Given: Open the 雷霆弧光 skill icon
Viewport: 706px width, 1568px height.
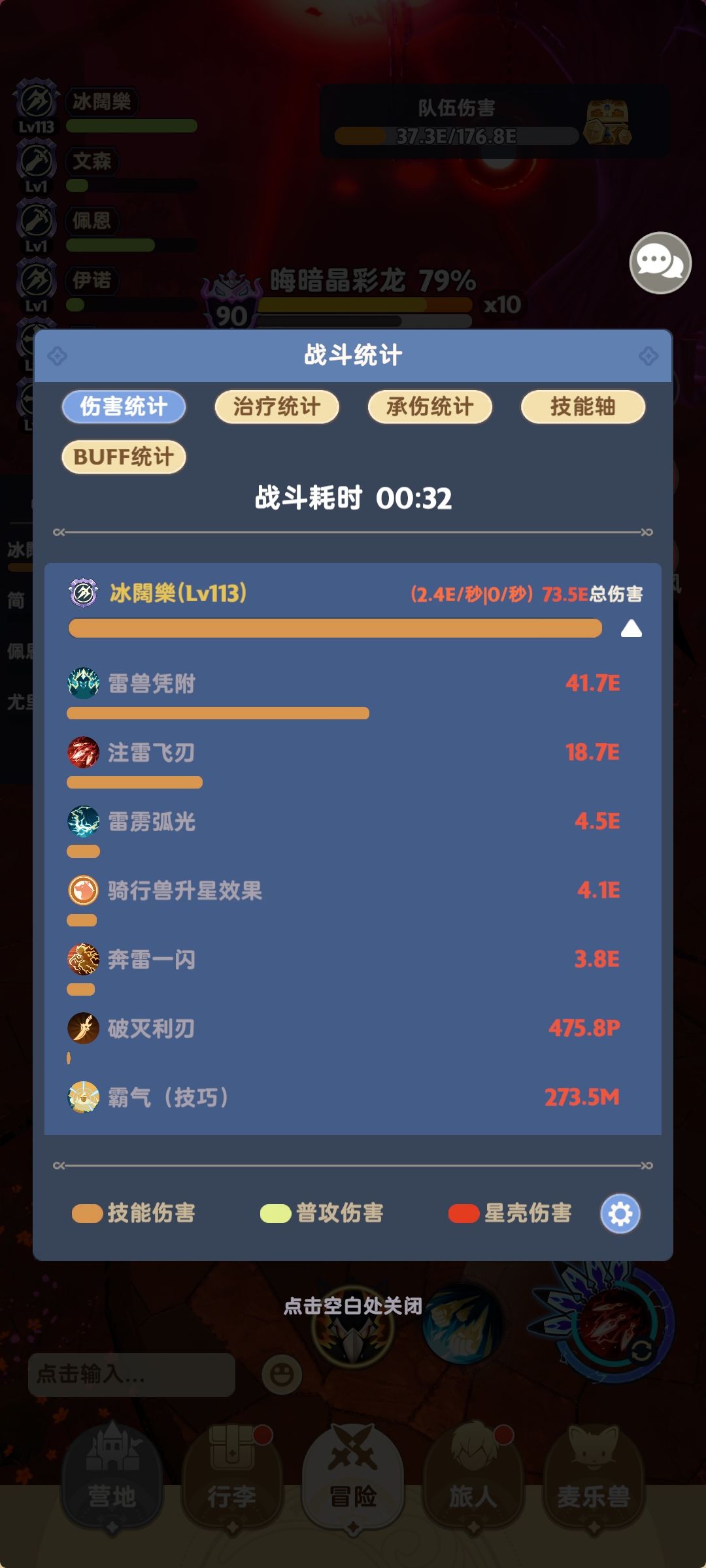Looking at the screenshot, I should (82, 822).
